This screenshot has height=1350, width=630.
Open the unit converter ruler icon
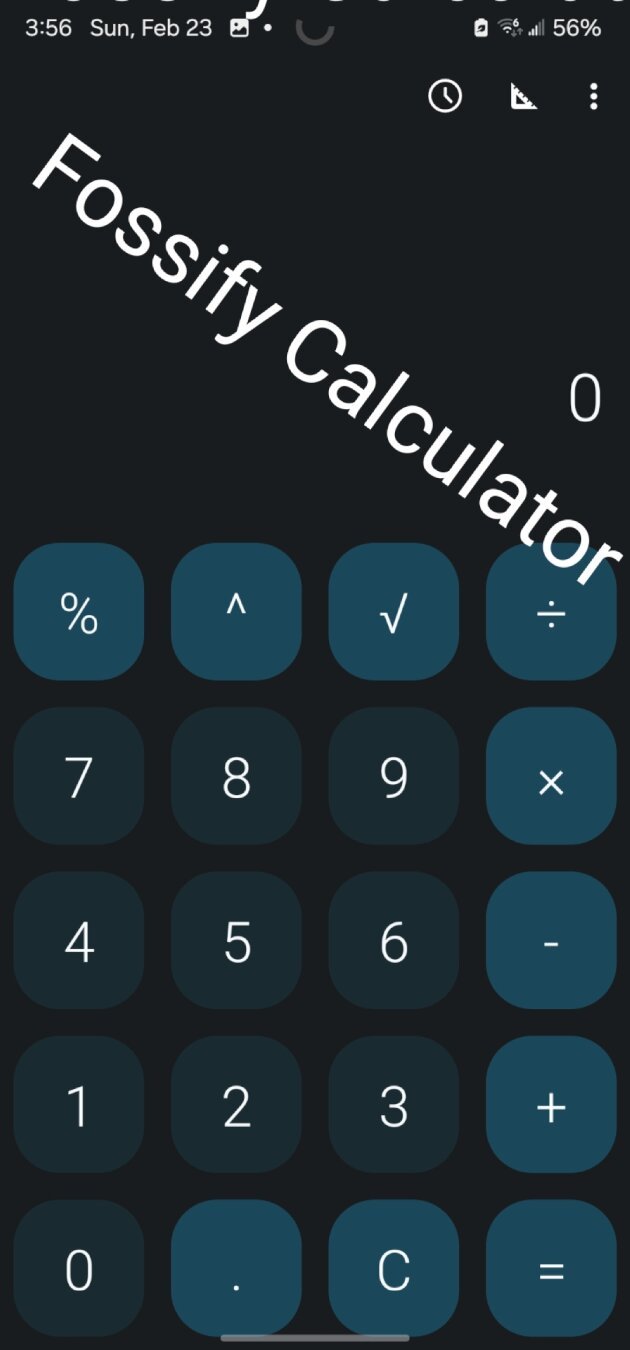click(525, 97)
